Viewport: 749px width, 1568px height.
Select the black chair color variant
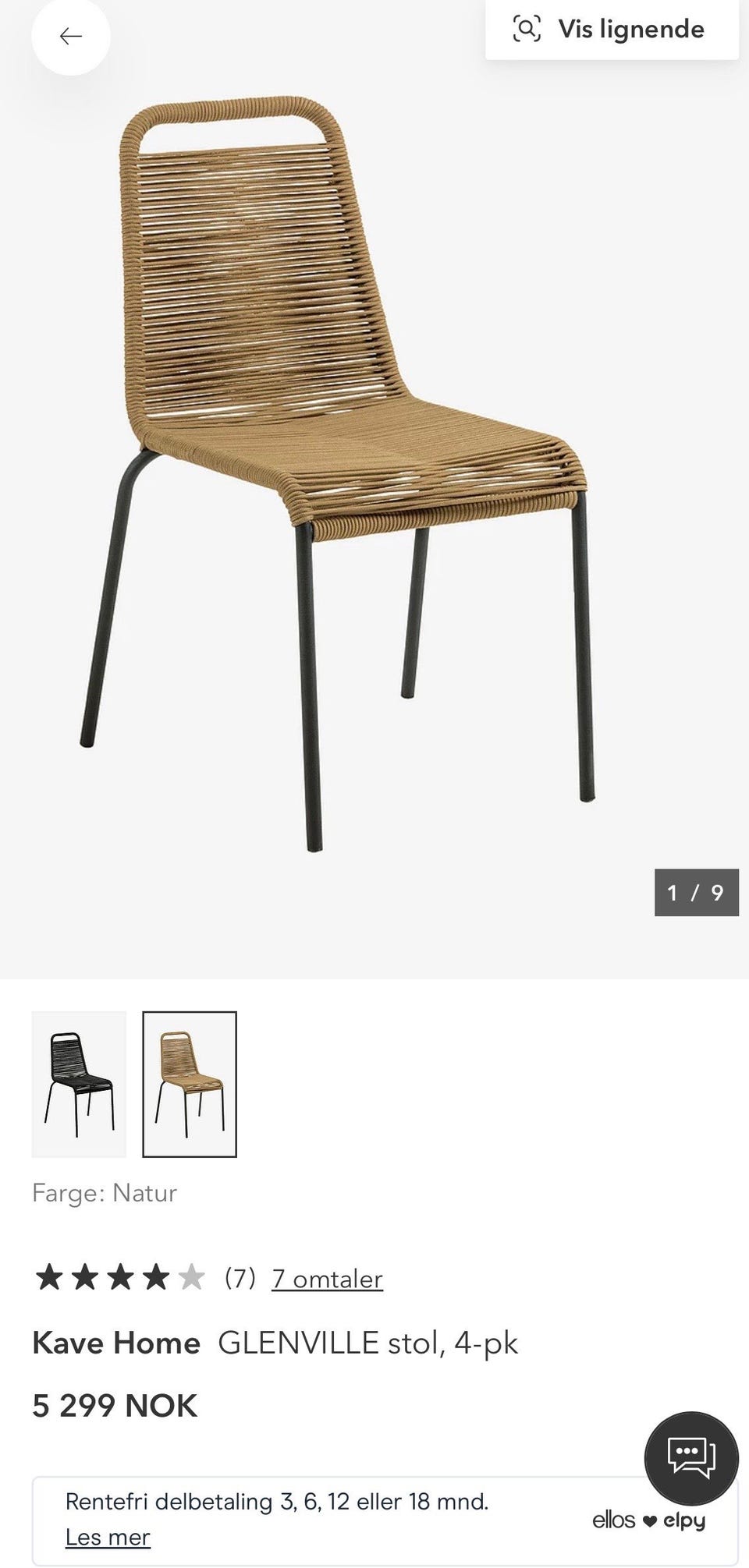tap(79, 1084)
